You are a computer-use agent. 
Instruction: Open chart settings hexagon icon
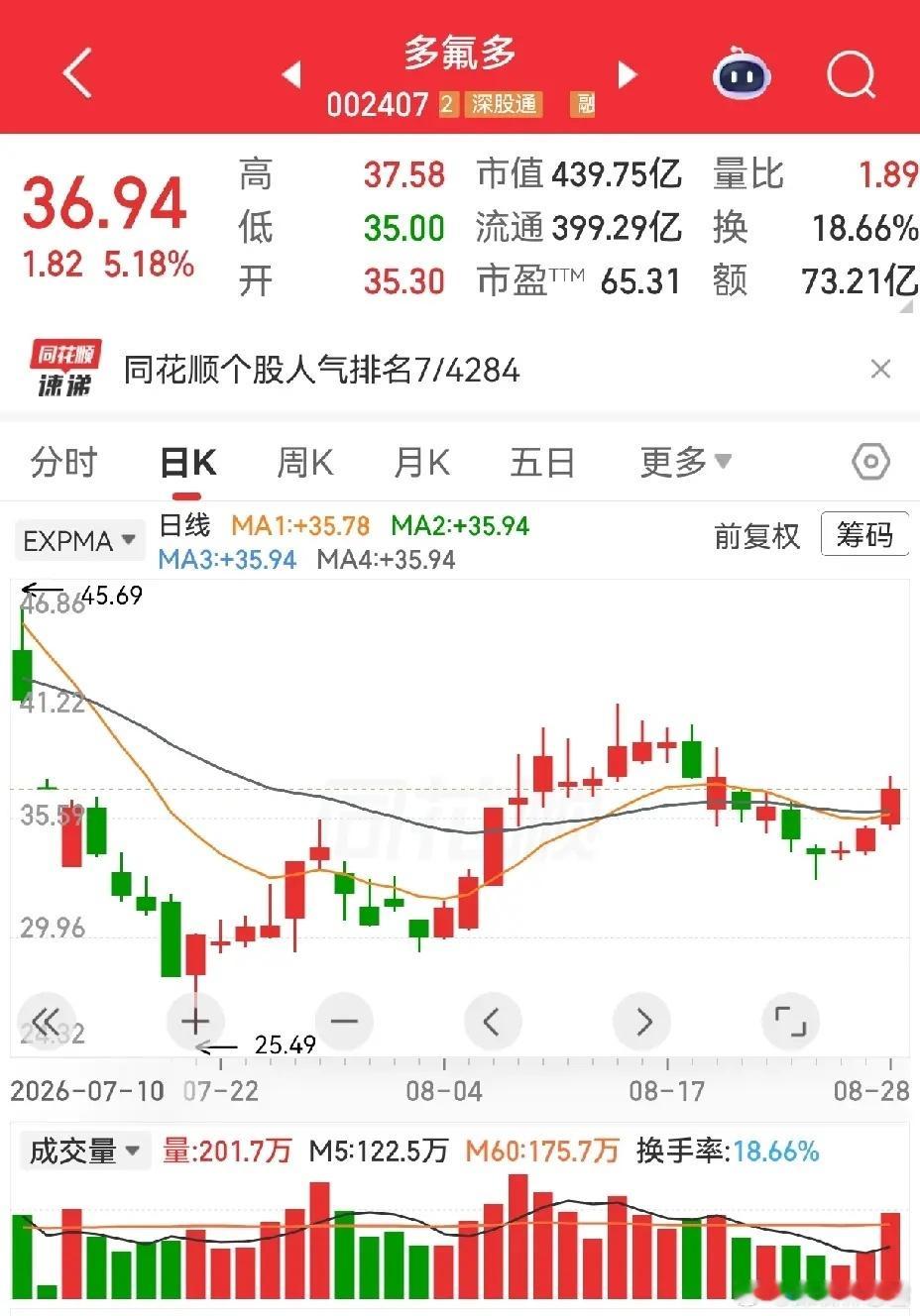[870, 462]
